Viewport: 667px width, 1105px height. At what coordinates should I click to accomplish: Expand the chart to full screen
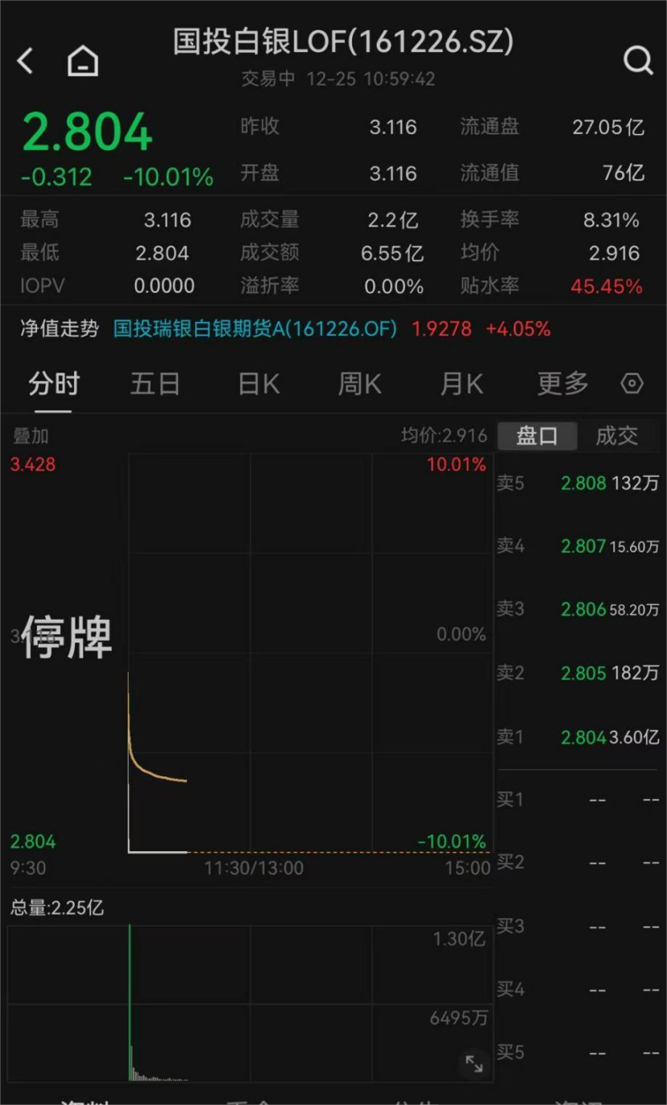click(x=474, y=1065)
